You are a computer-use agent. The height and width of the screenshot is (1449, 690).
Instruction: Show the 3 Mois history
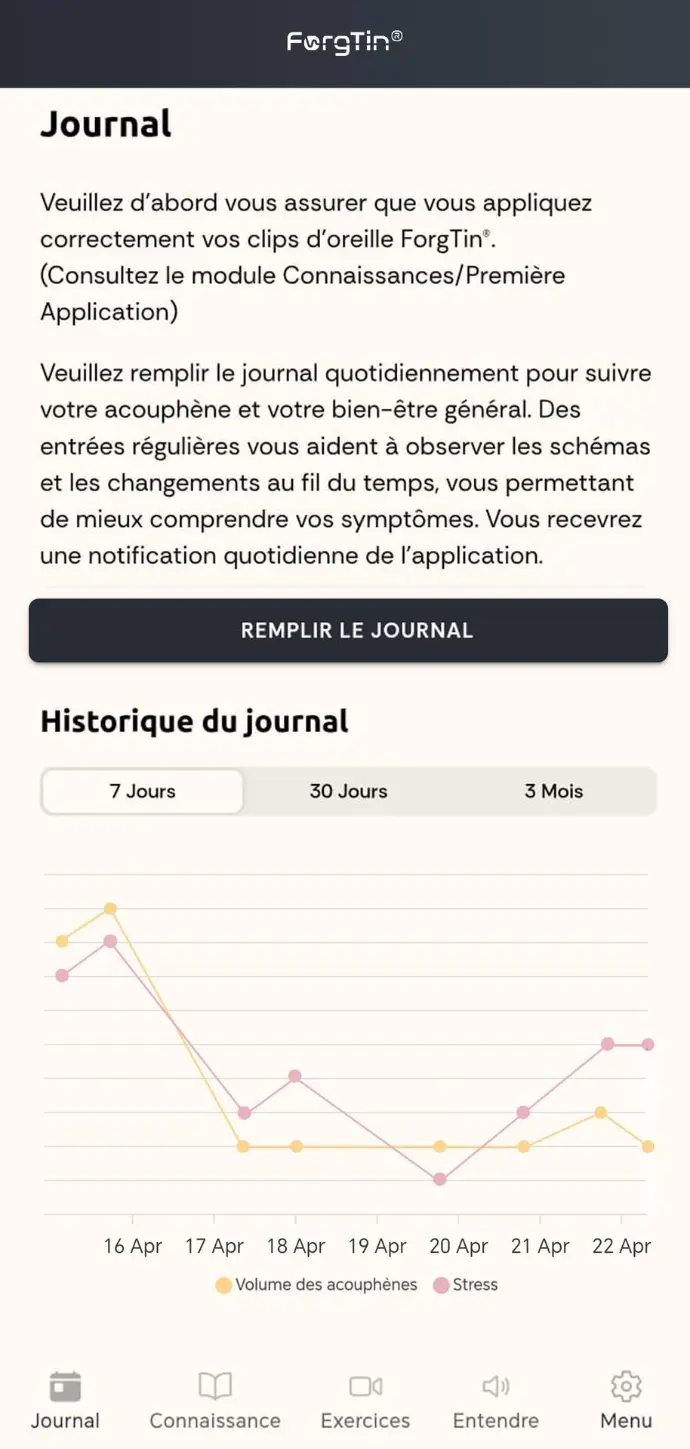pyautogui.click(x=553, y=791)
